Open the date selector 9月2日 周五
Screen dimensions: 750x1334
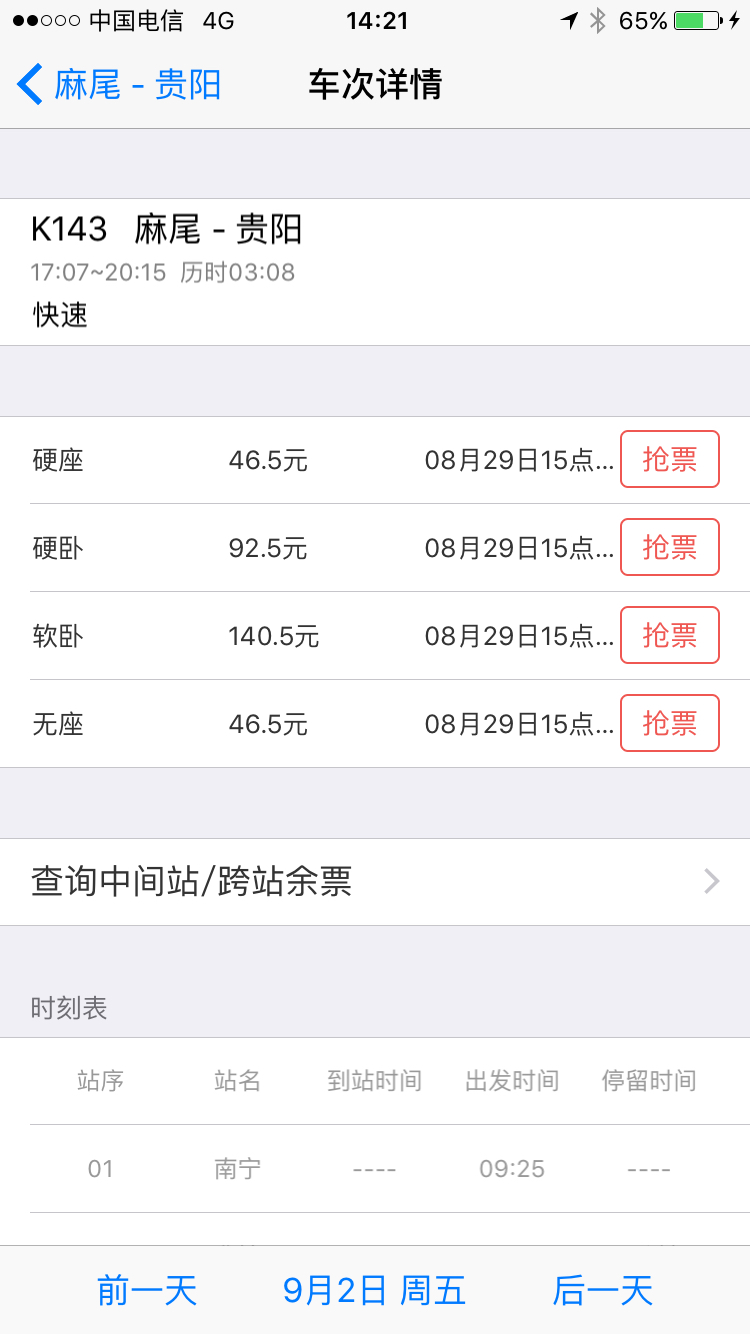pos(375,1291)
